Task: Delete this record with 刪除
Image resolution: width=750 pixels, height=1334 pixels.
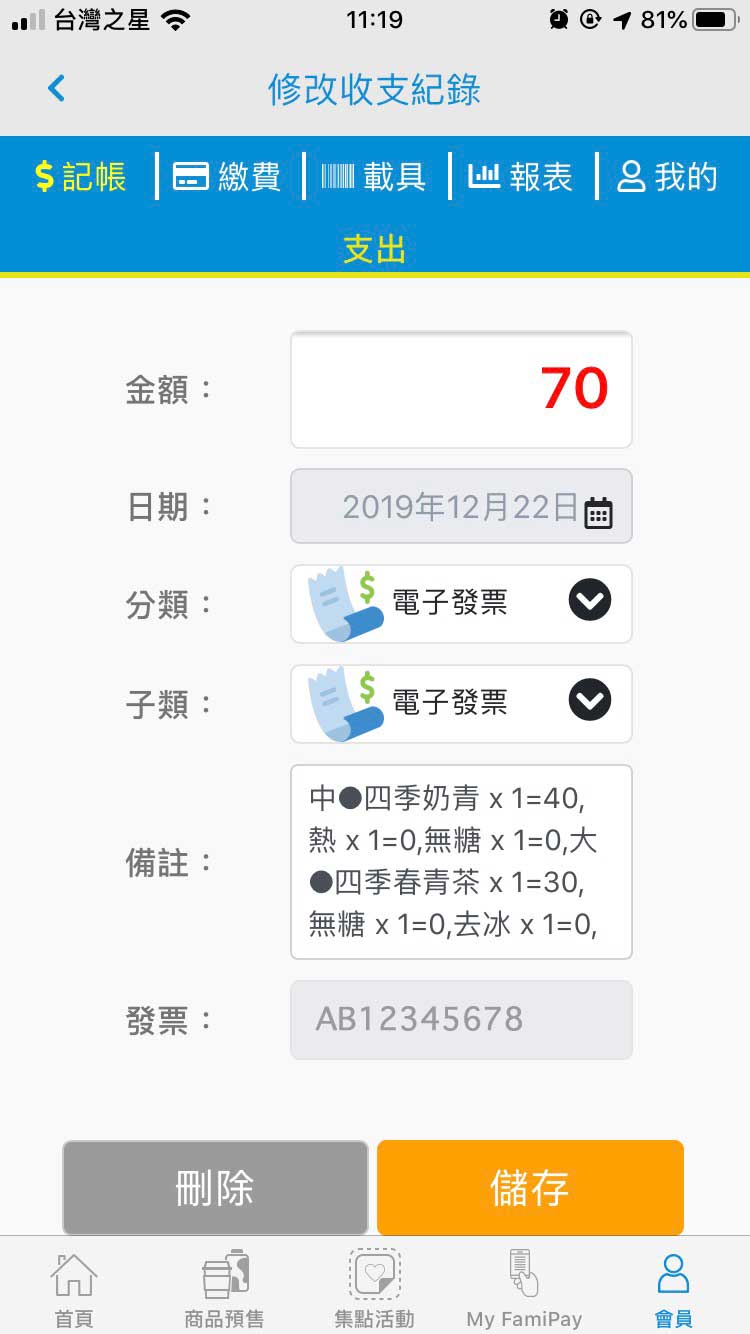Action: pyautogui.click(x=215, y=1188)
